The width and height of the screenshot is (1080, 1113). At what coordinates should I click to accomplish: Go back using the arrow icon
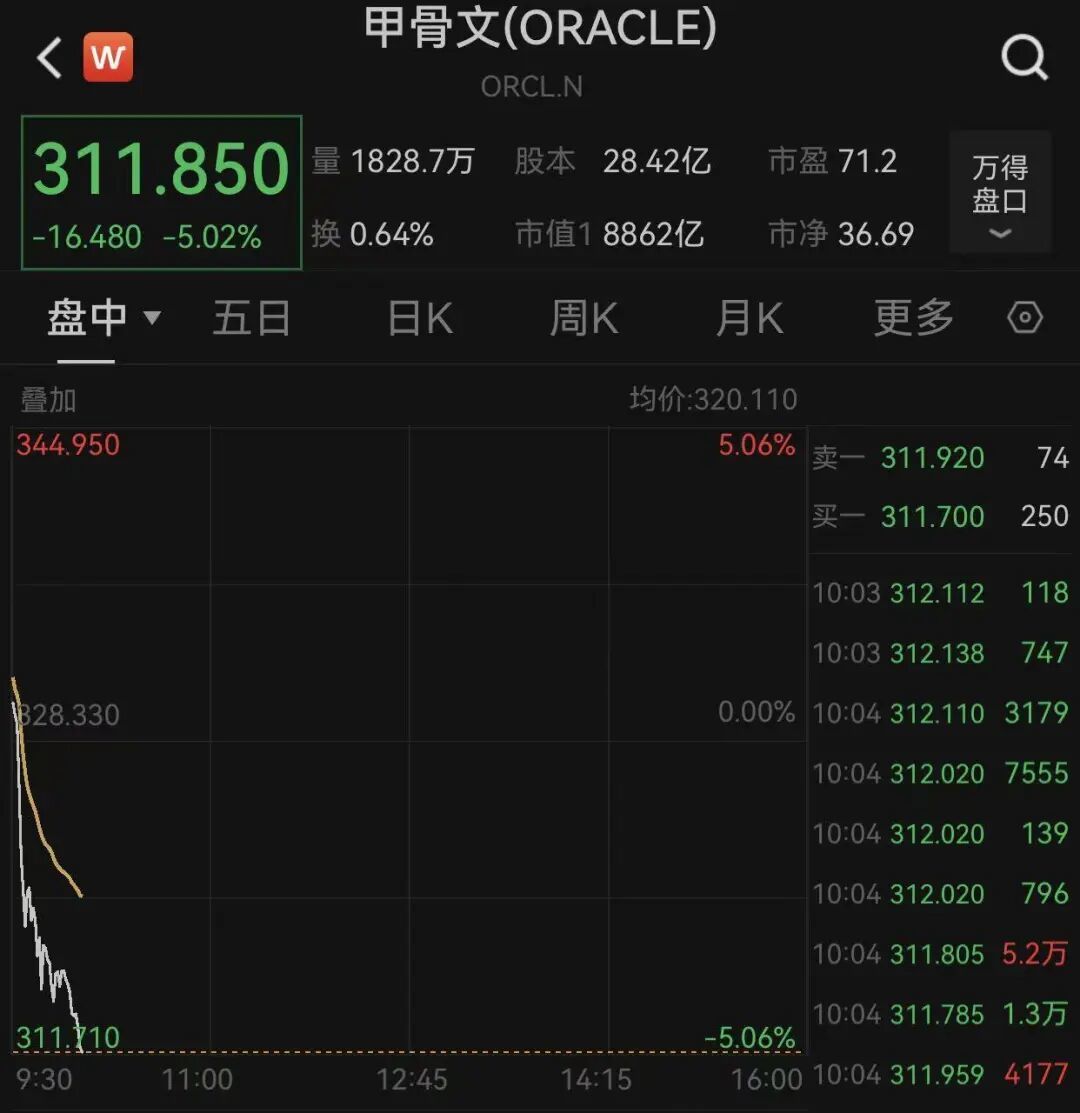[x=50, y=59]
